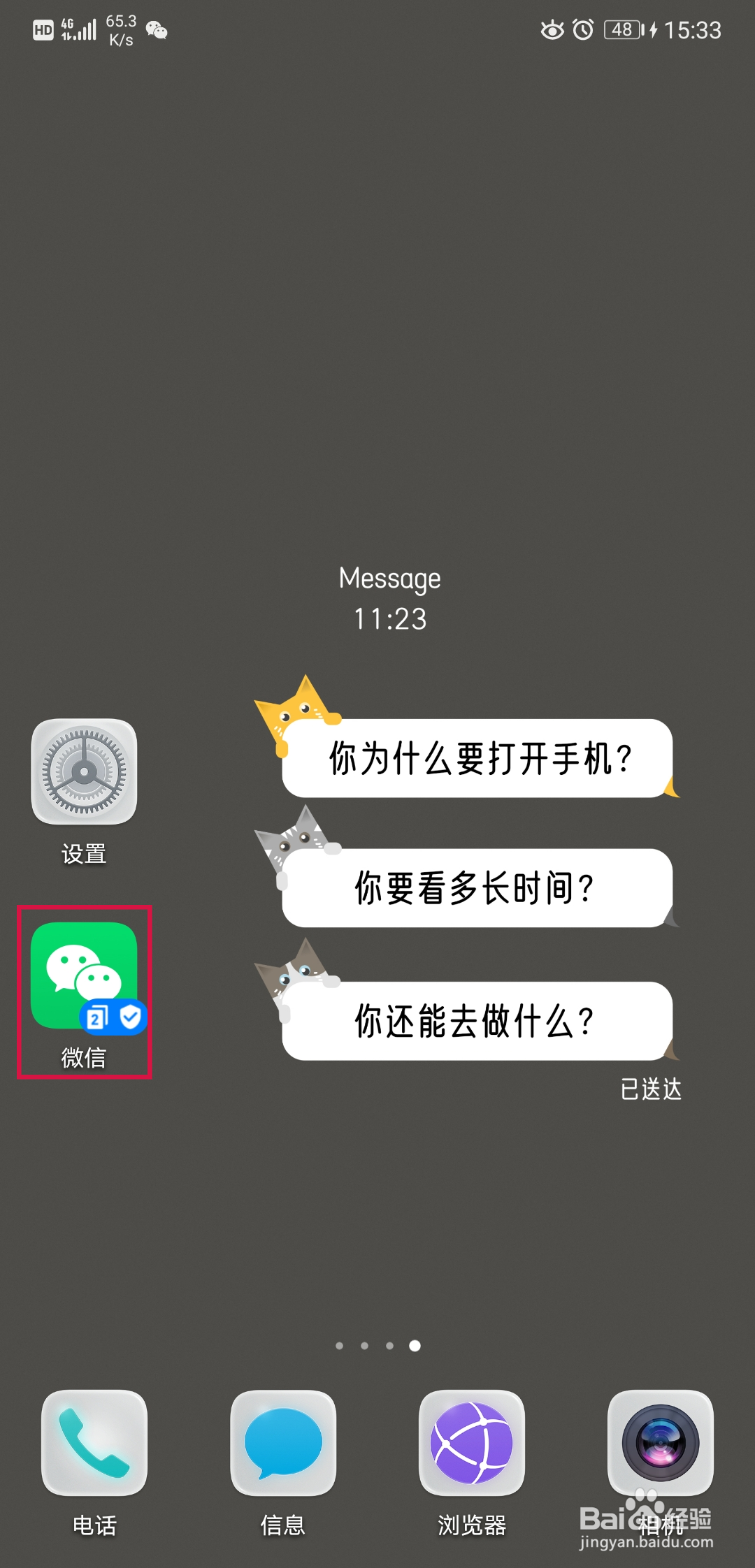The width and height of the screenshot is (755, 1568).
Task: Tap the alarm clock status icon
Action: [582, 29]
